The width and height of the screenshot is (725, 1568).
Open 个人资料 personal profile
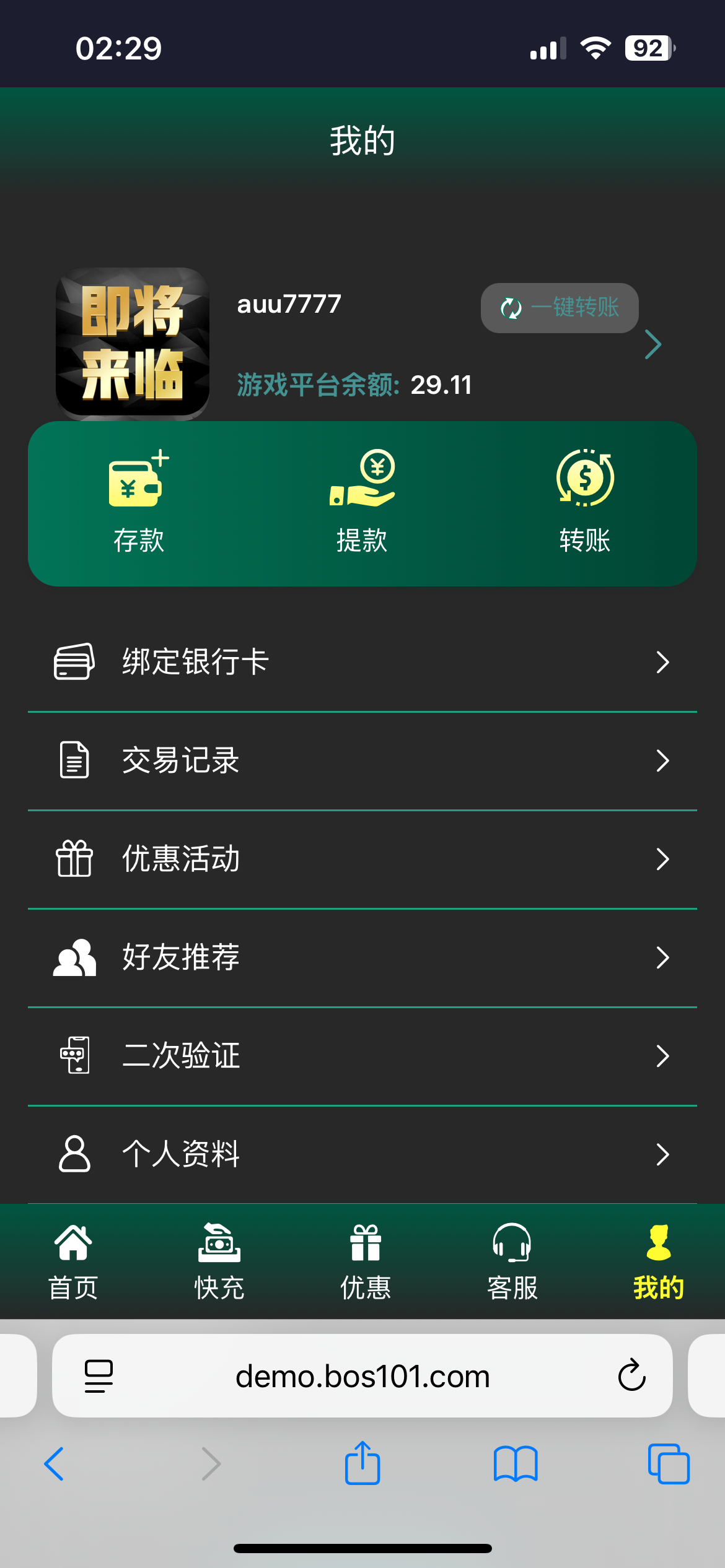362,1154
